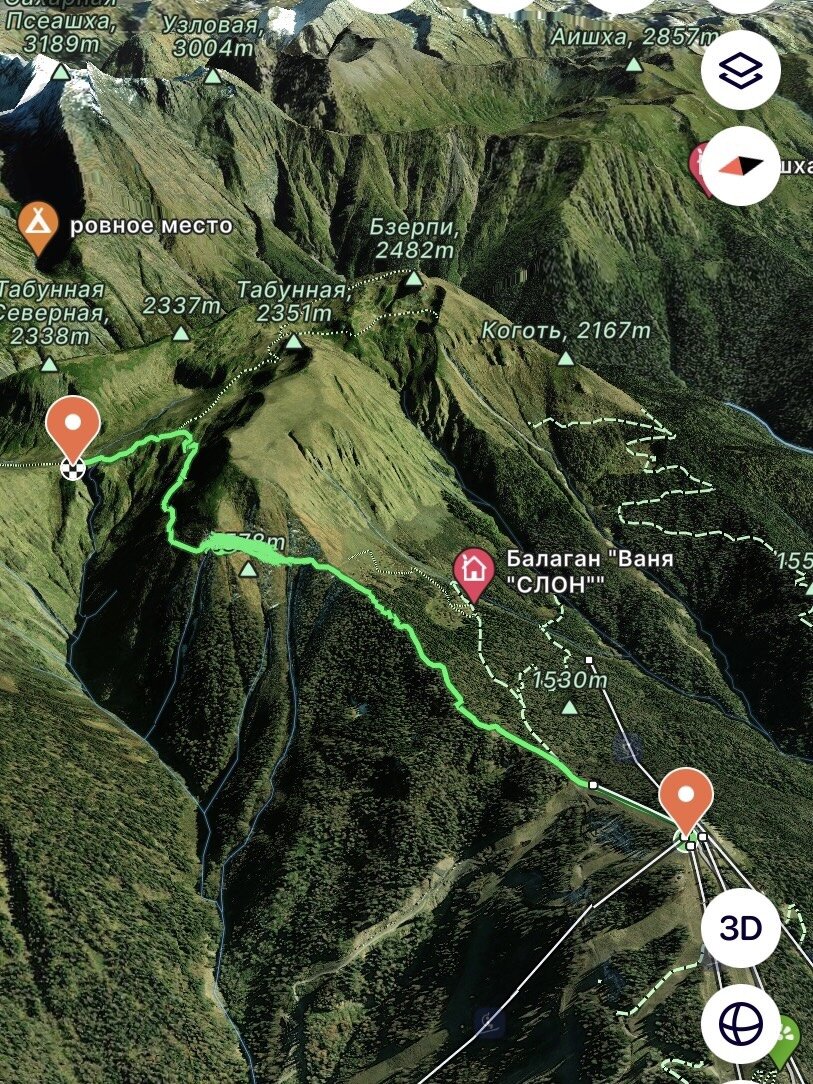Open the globe map style button
The height and width of the screenshot is (1084, 813).
coord(741,1025)
